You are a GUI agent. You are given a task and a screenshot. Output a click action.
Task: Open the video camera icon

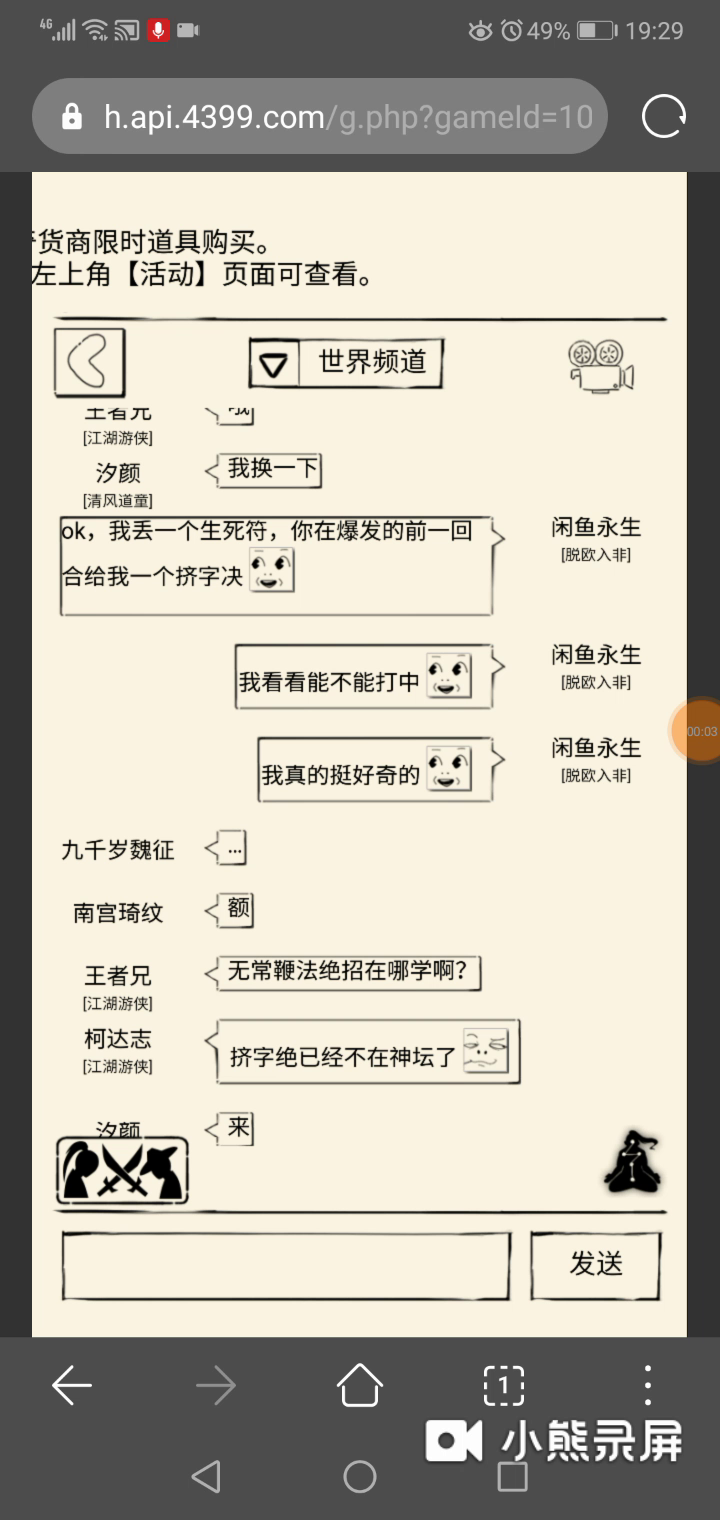coord(600,365)
